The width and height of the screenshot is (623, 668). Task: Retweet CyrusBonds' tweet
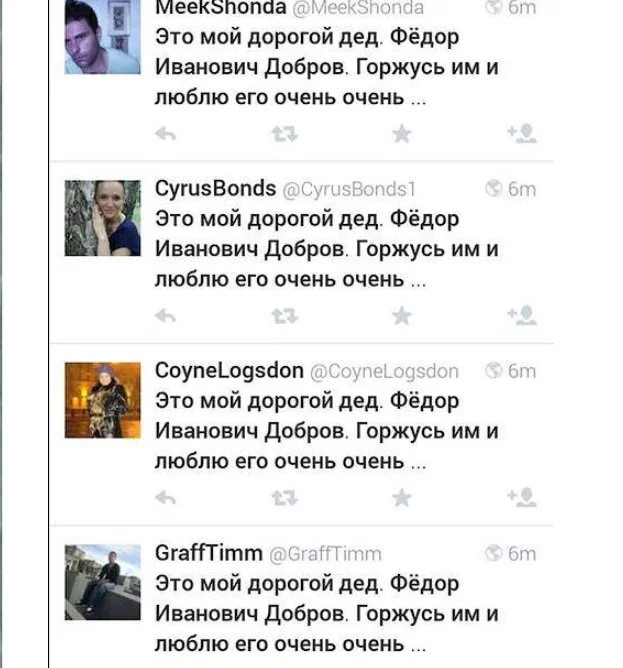tap(284, 316)
